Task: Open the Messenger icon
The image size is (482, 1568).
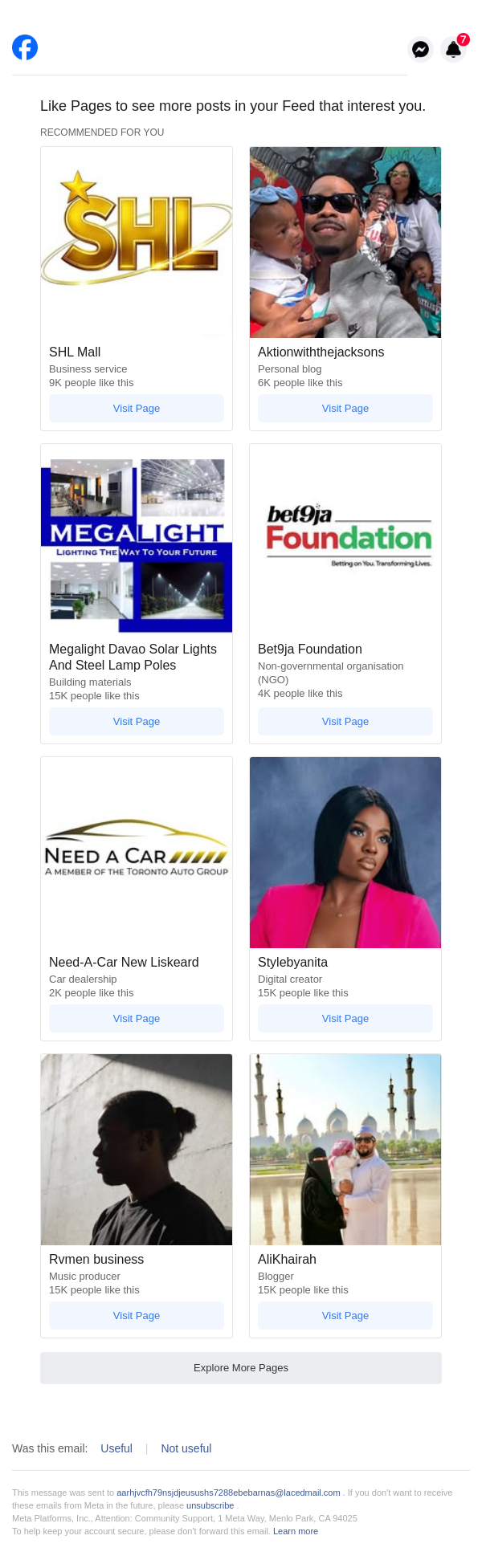Action: pyautogui.click(x=420, y=50)
